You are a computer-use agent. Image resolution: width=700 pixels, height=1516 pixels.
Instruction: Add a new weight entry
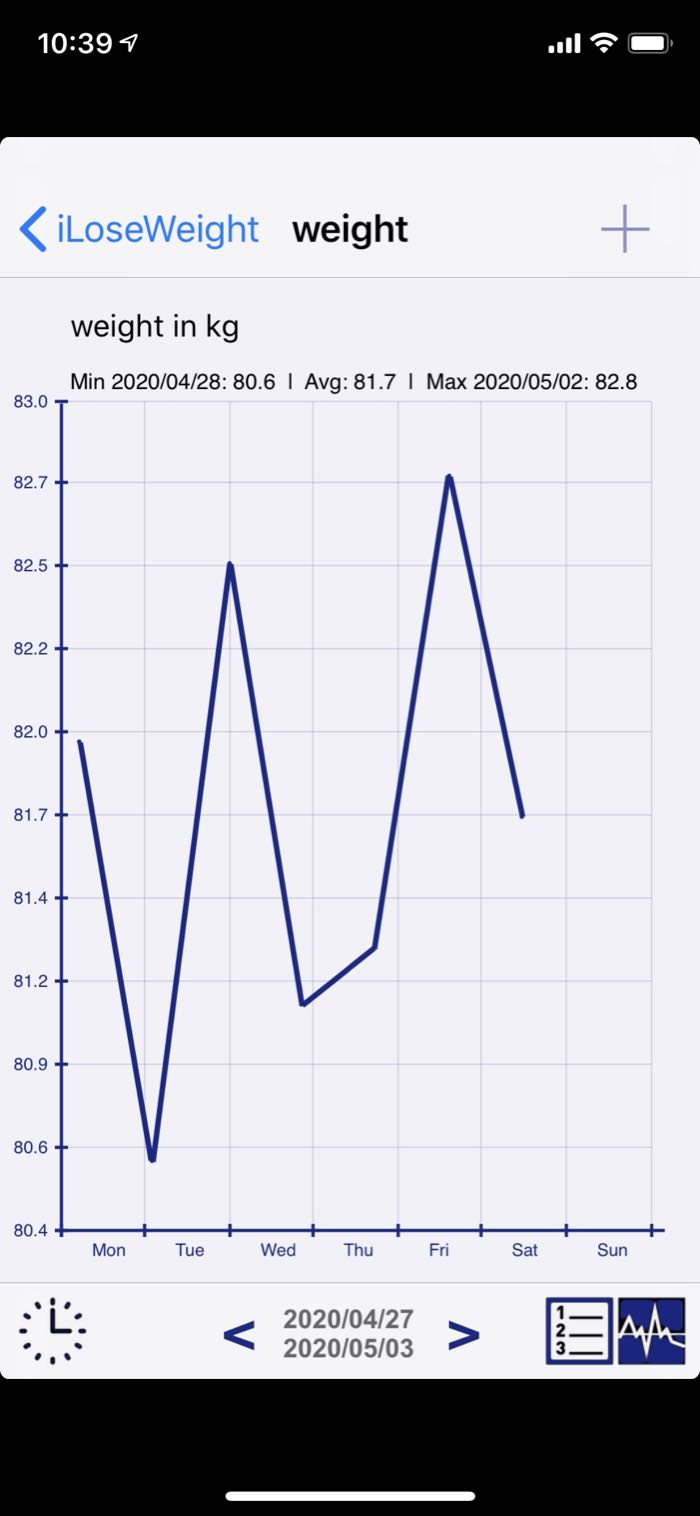point(625,229)
